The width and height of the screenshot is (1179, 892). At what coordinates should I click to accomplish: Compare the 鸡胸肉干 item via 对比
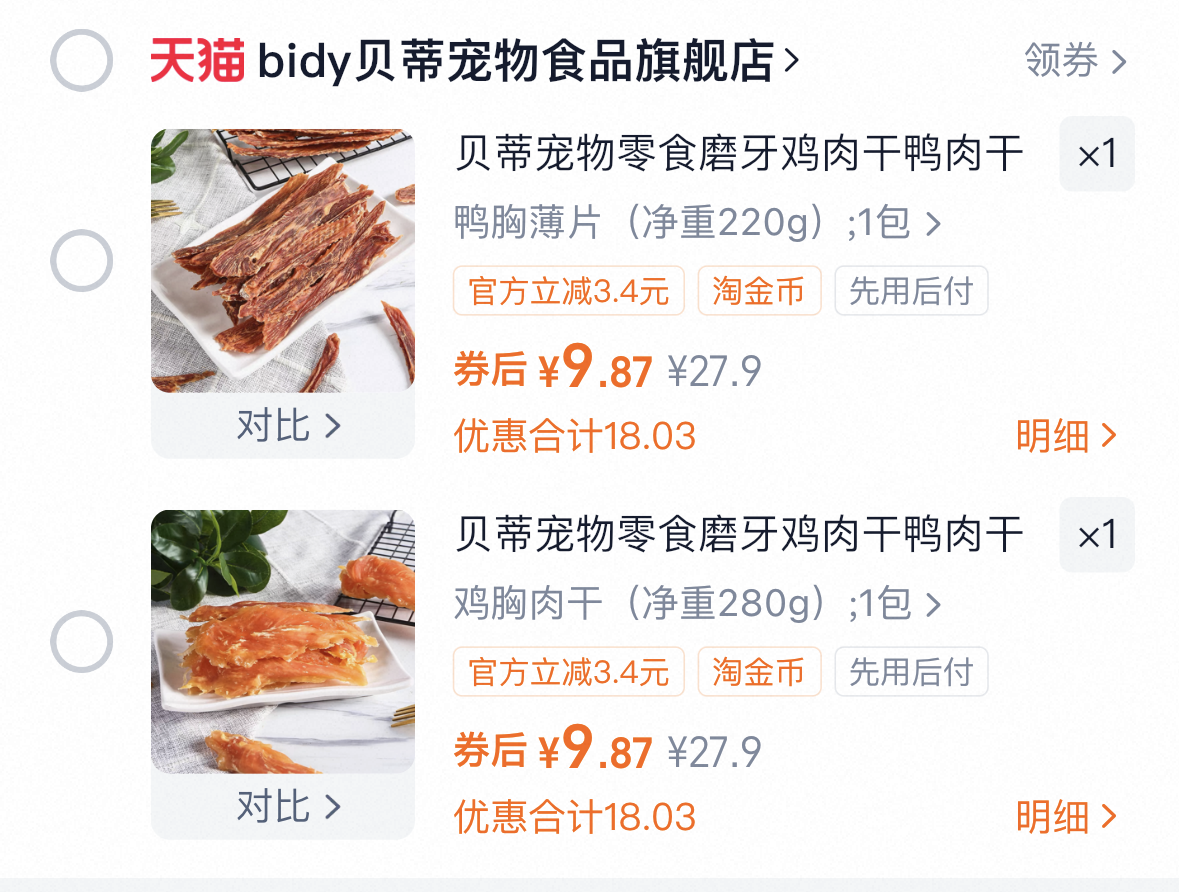(287, 806)
